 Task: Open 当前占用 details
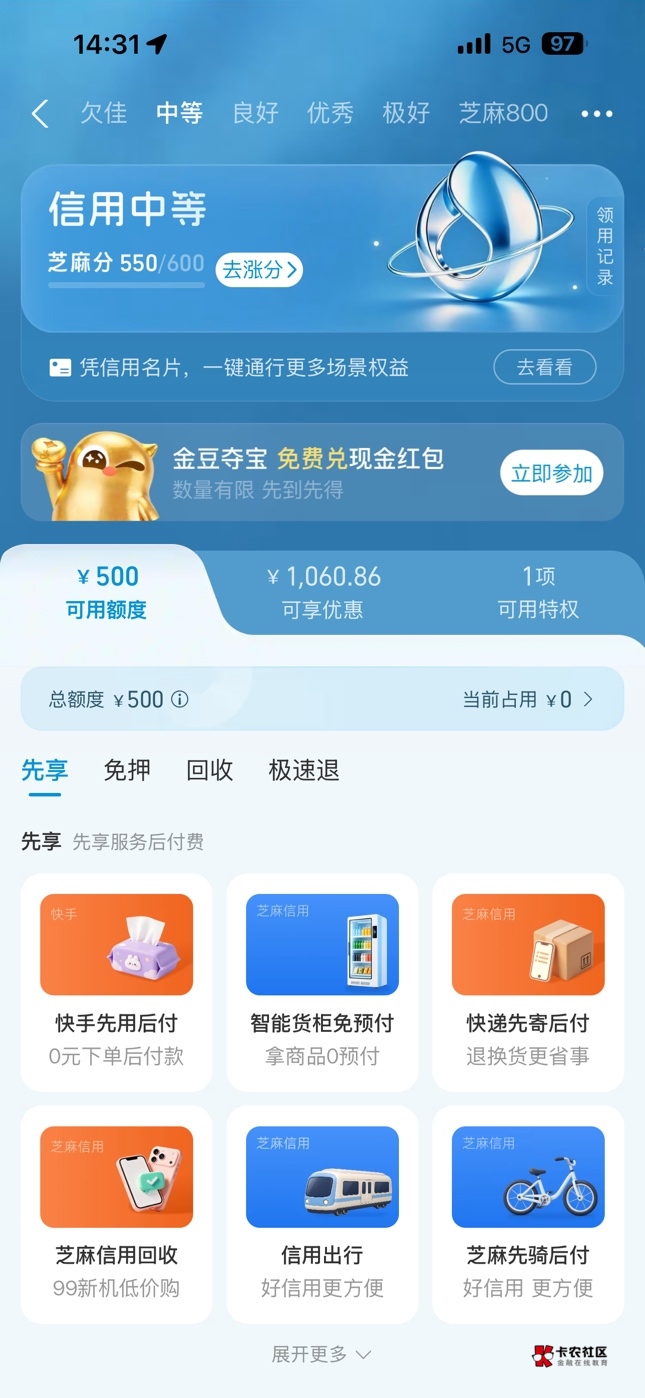coord(528,700)
